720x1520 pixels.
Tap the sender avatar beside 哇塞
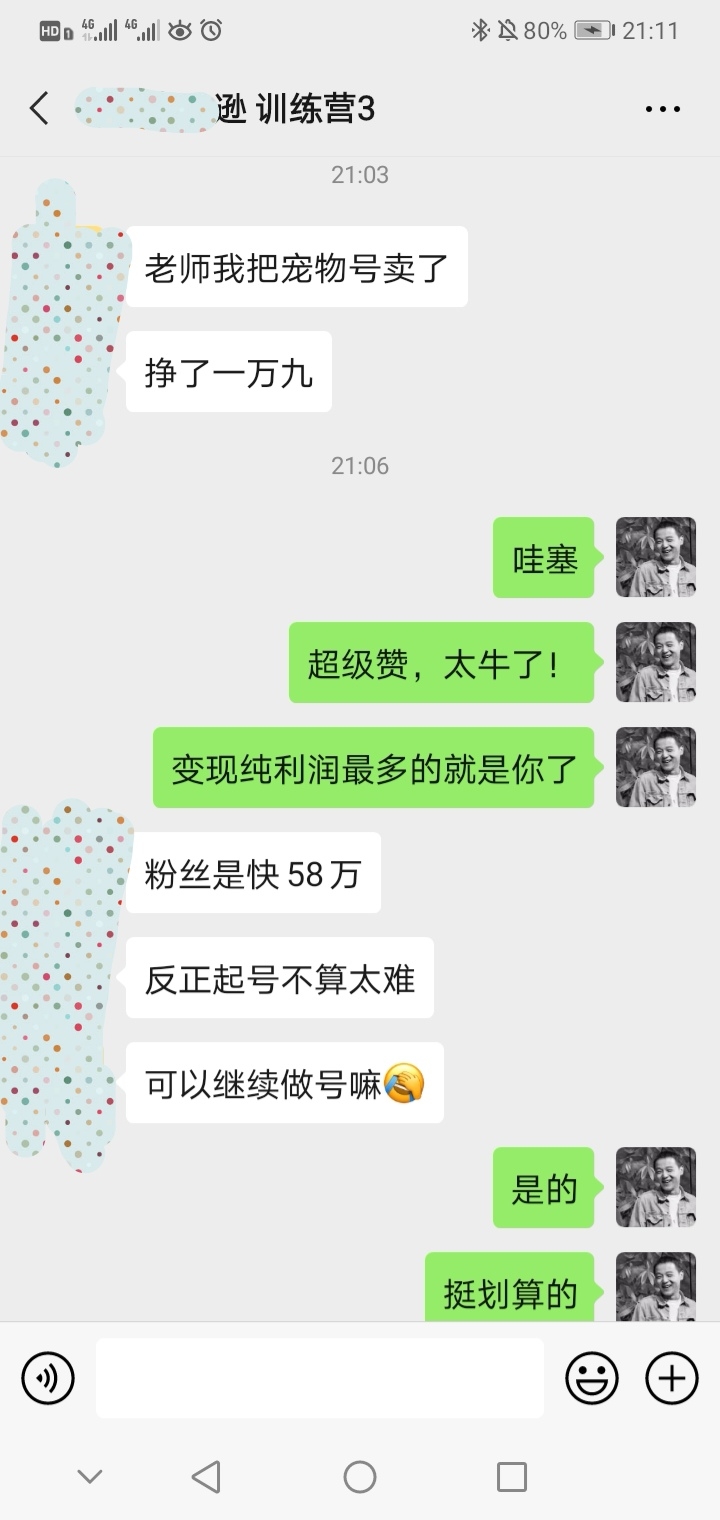click(x=655, y=557)
